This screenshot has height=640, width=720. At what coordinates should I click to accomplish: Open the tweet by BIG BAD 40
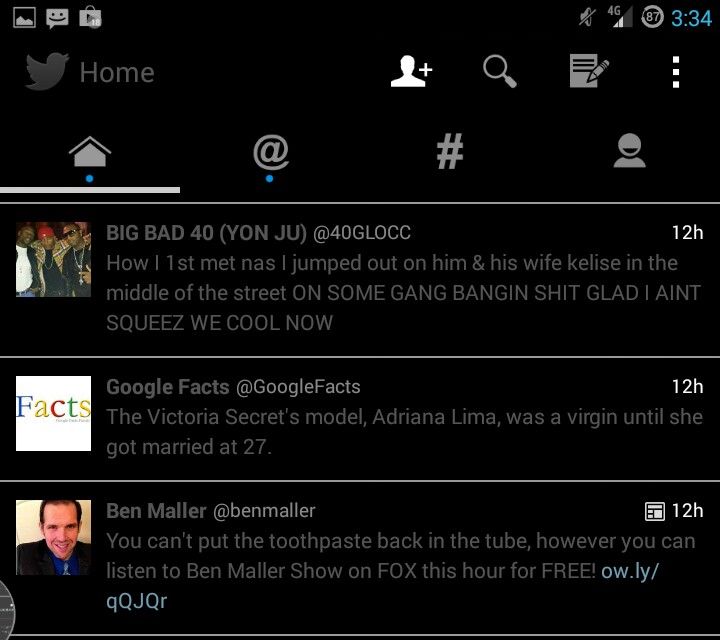click(x=400, y=293)
